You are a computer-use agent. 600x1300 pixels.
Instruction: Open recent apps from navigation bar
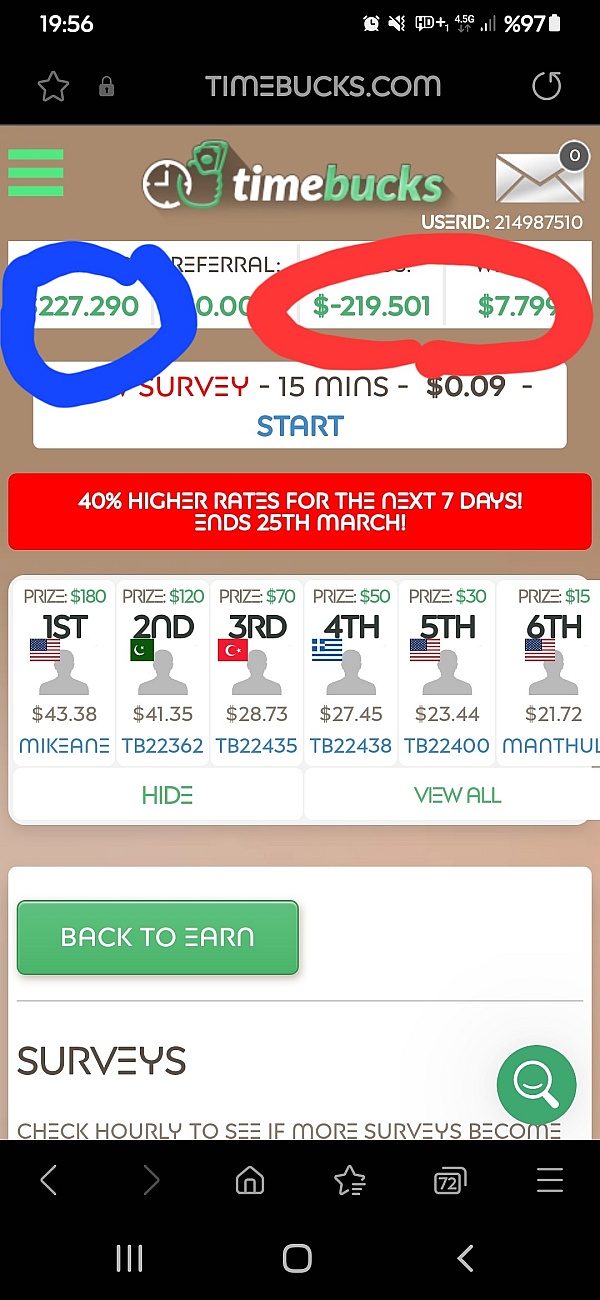[130, 1259]
